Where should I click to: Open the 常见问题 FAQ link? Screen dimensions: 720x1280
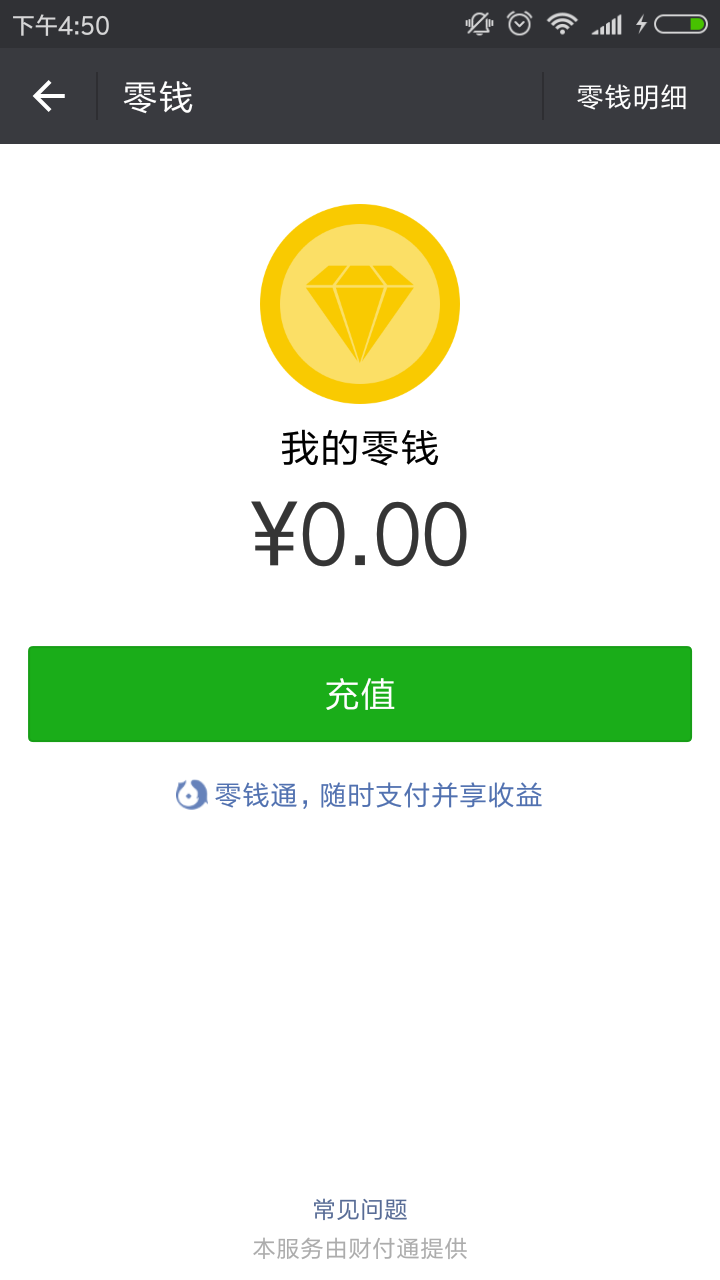click(x=360, y=1208)
